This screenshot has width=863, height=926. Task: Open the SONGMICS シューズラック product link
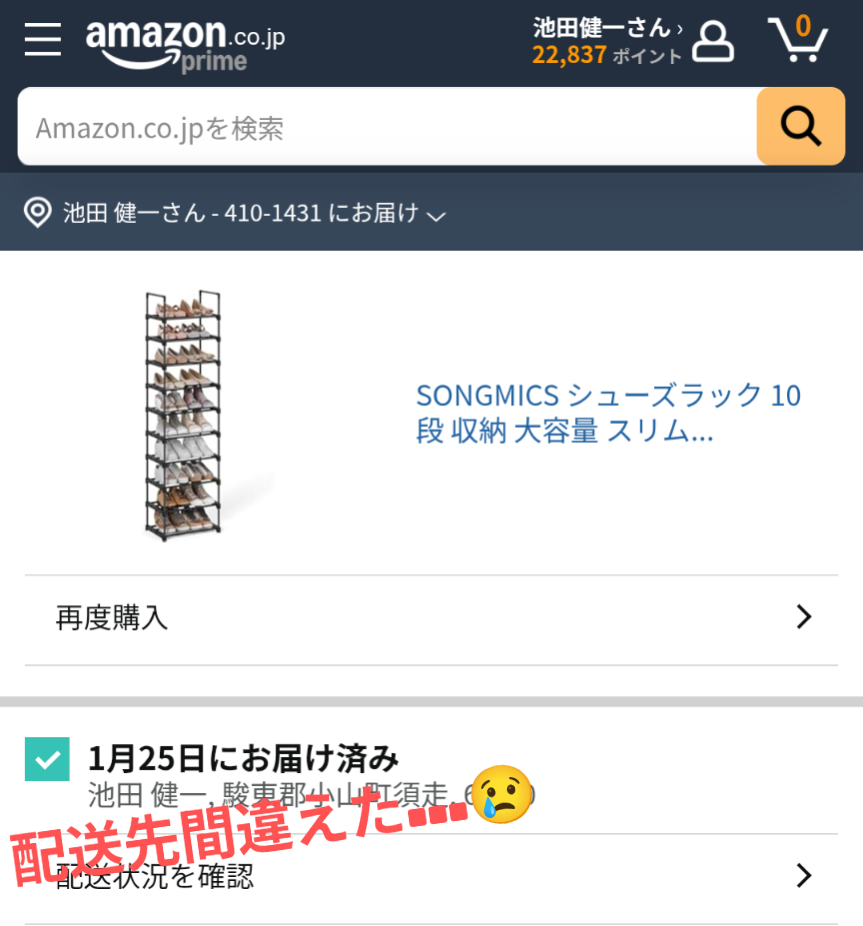(608, 413)
